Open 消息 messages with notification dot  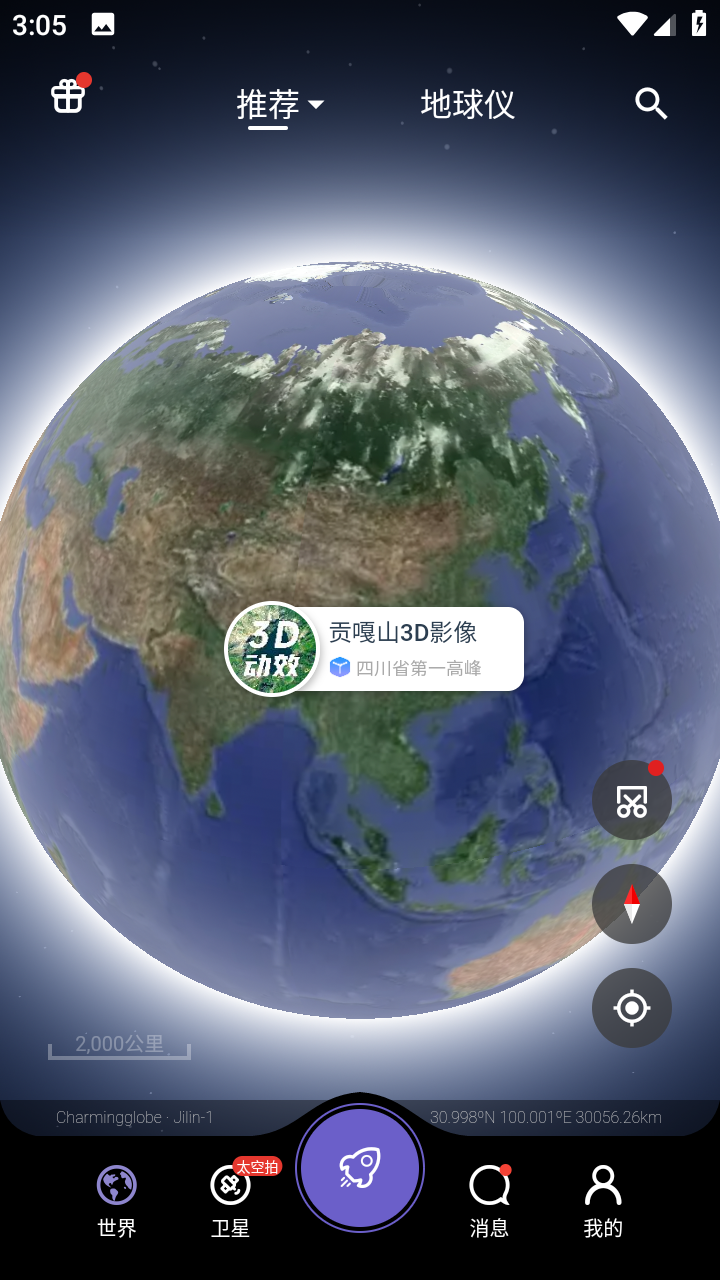[489, 1183]
